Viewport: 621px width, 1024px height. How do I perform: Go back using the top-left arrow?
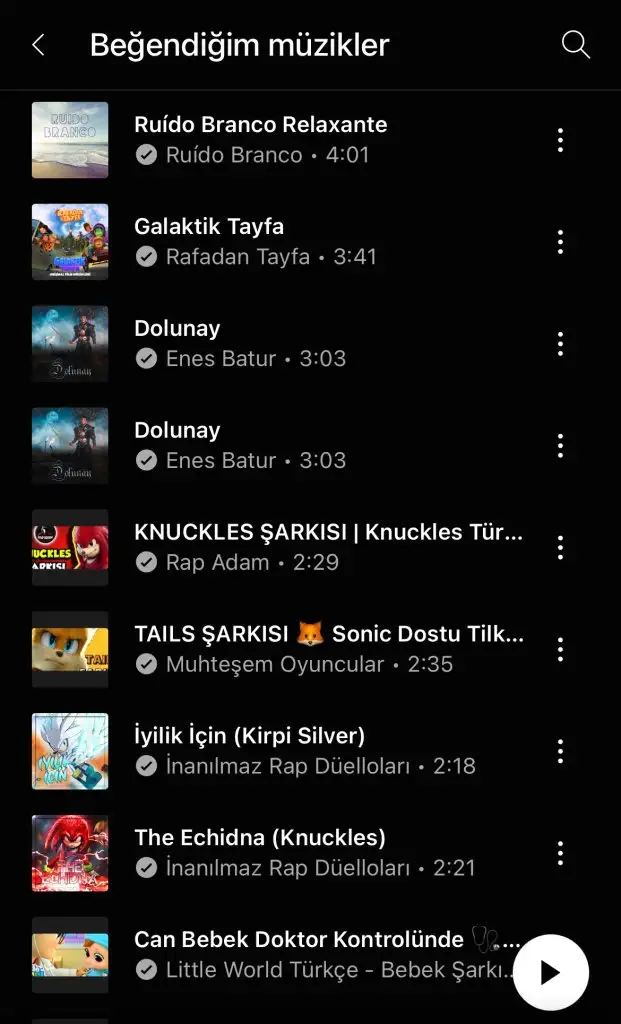coord(39,45)
